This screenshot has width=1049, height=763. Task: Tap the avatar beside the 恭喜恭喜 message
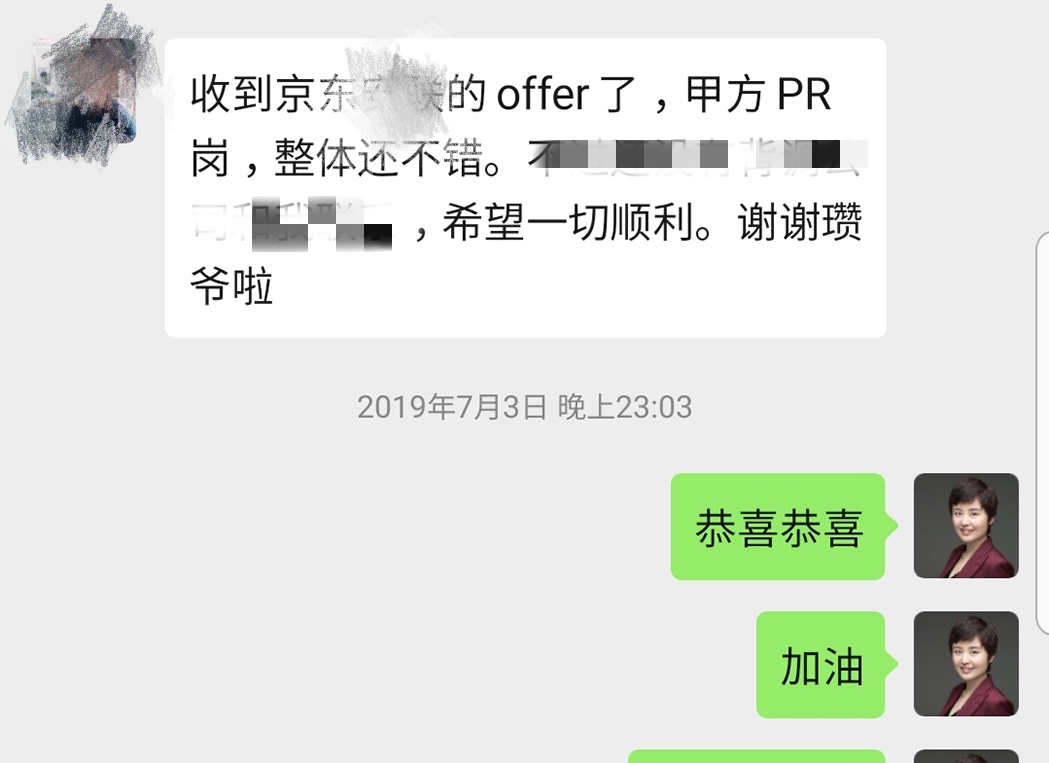click(x=965, y=526)
